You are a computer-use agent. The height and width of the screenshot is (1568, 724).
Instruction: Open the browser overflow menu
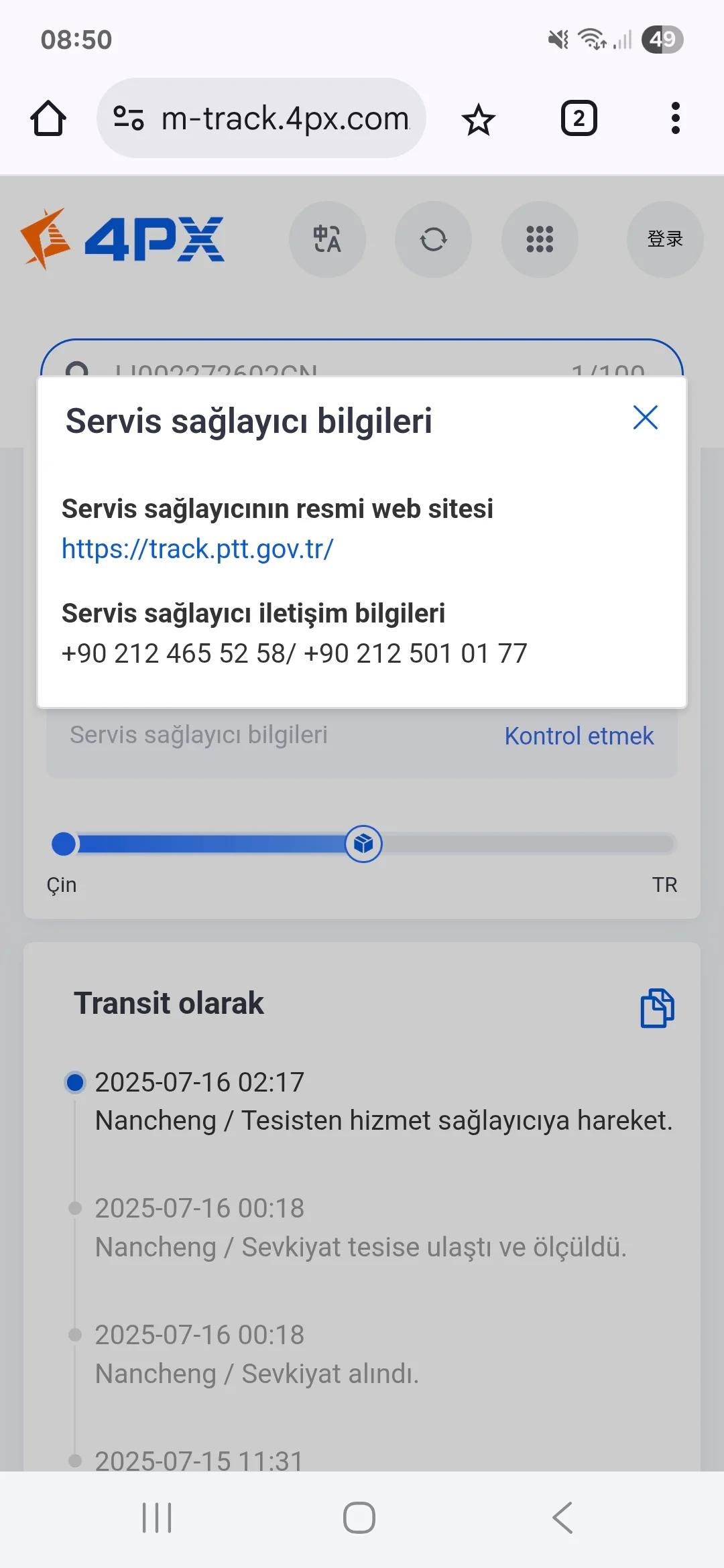(x=675, y=119)
